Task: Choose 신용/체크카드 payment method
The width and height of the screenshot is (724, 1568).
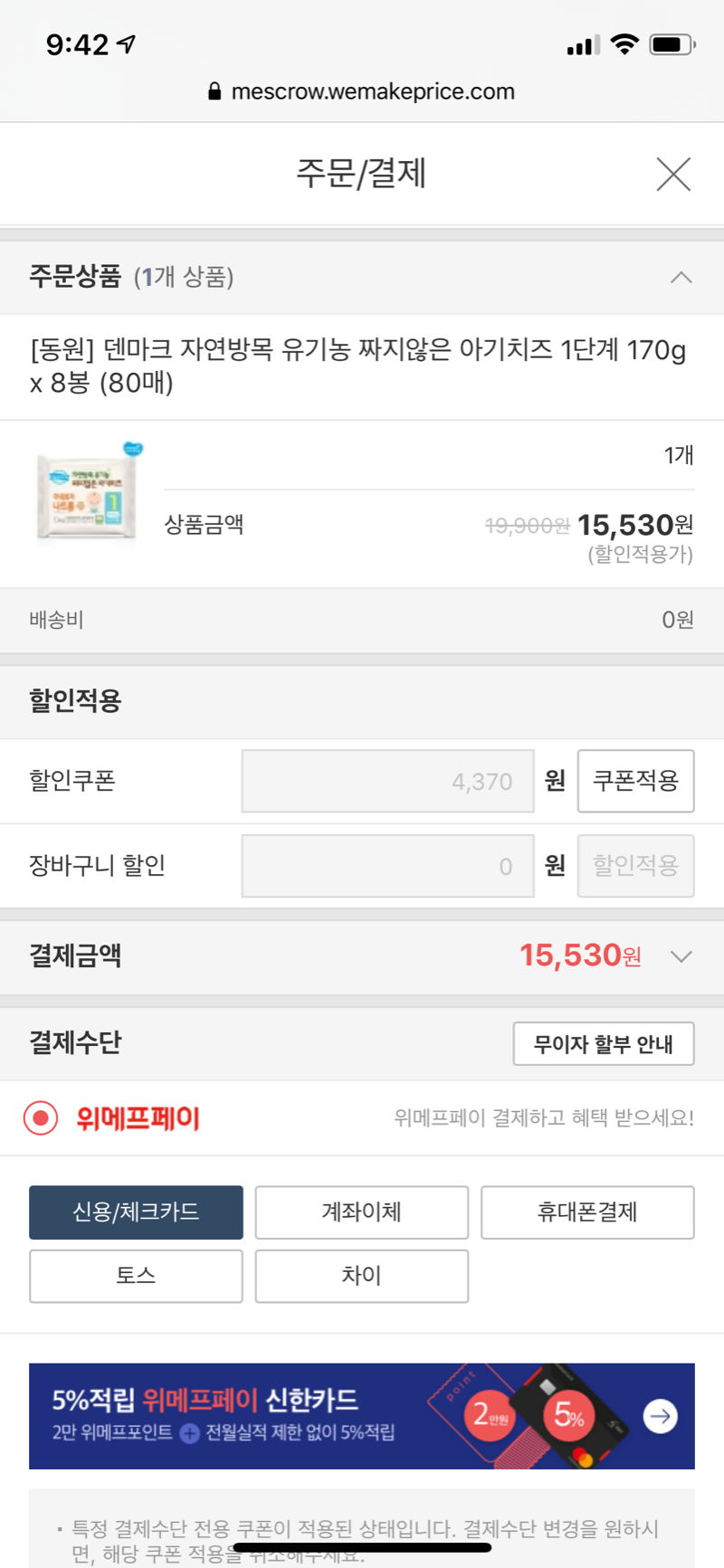Action: coord(136,1212)
